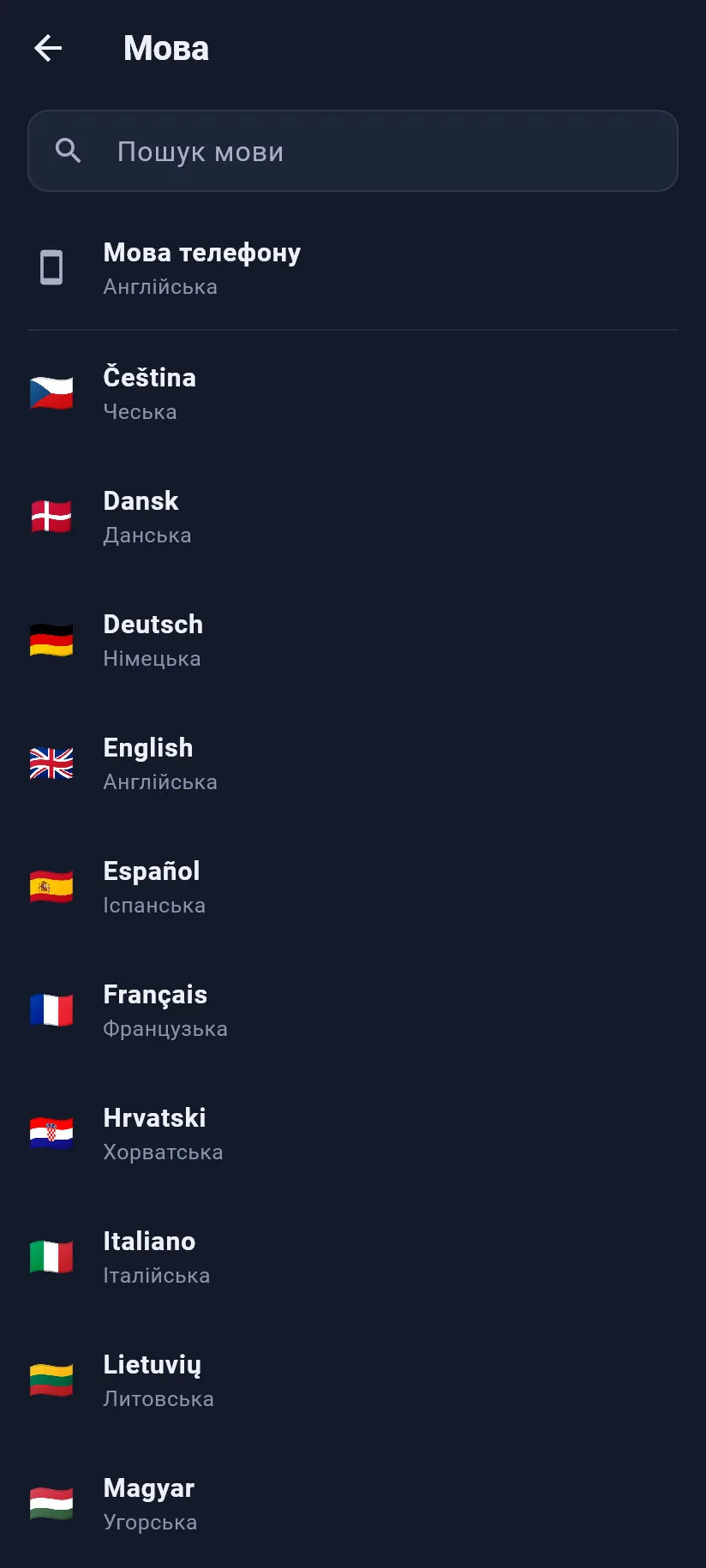The height and width of the screenshot is (1568, 706).
Task: Select Magyar language
Action: (x=353, y=1504)
